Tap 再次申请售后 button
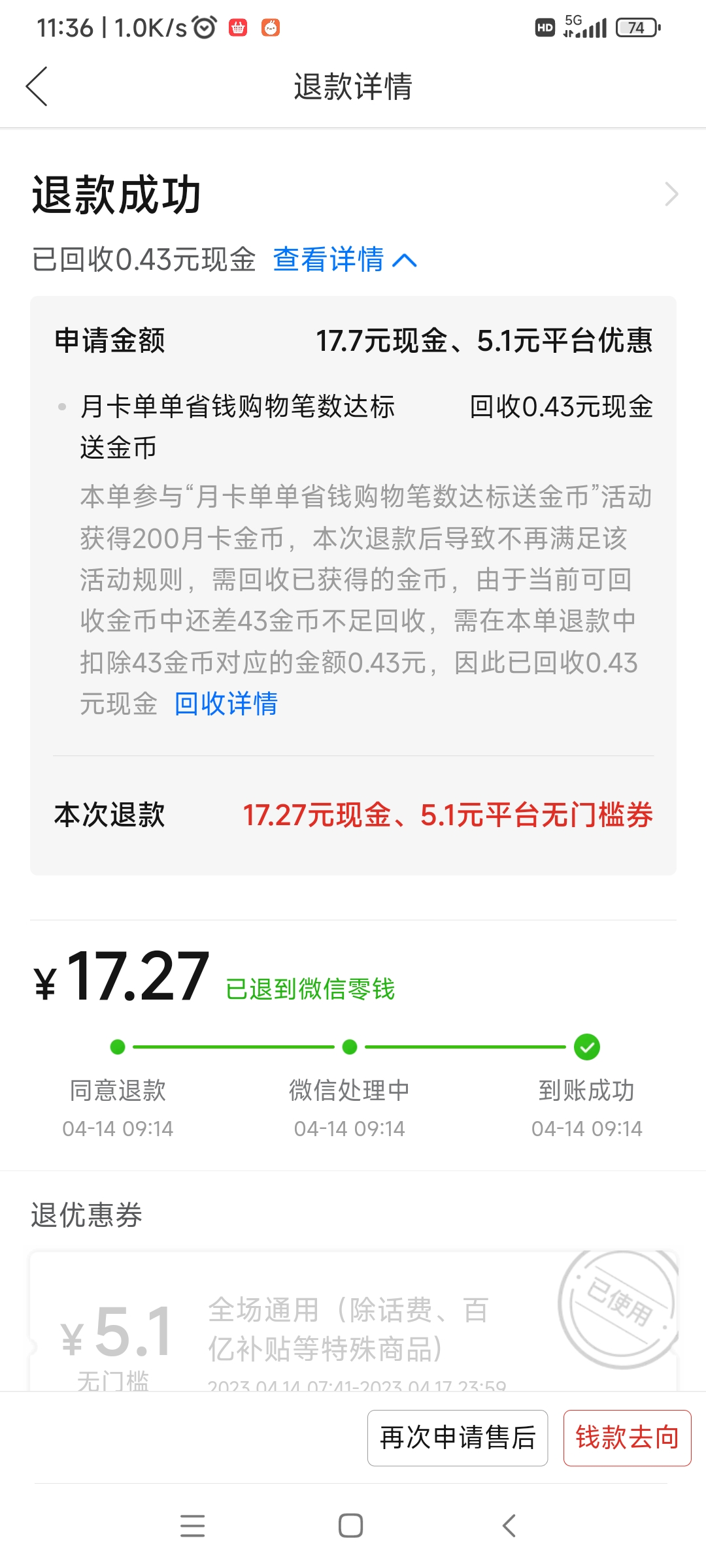This screenshot has height=1568, width=706. click(458, 1438)
